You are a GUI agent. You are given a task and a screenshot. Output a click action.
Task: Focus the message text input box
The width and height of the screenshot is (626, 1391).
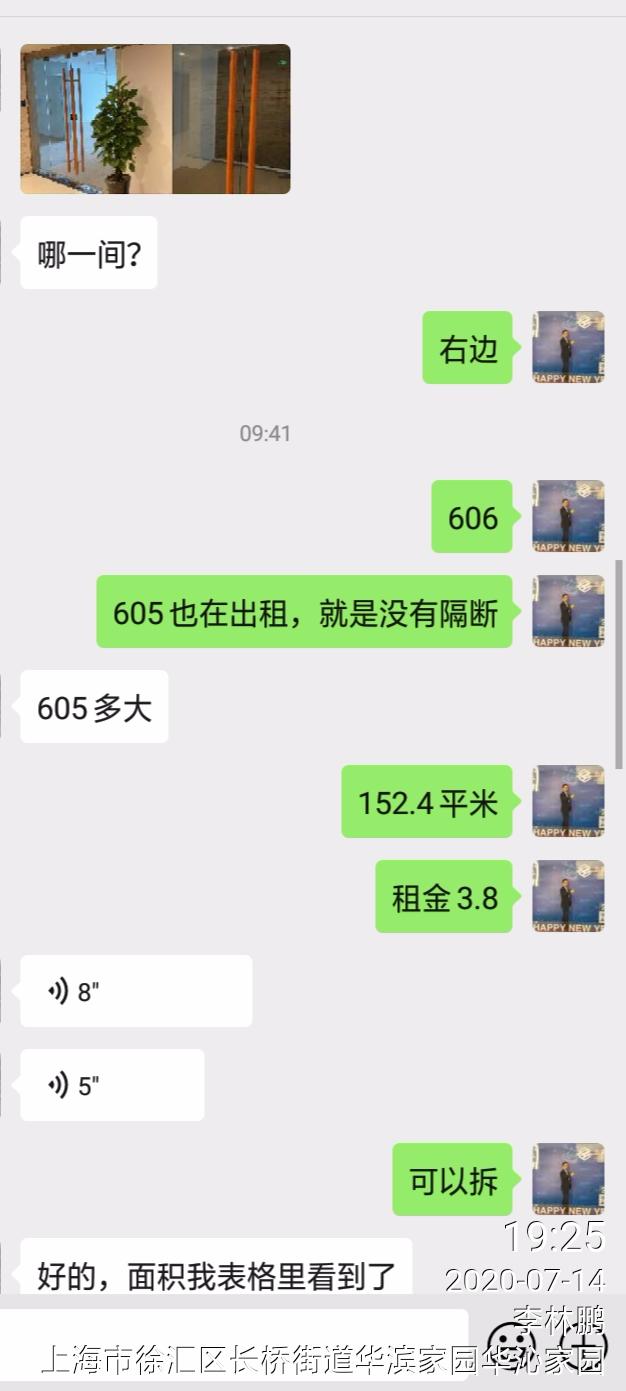tap(235, 1340)
